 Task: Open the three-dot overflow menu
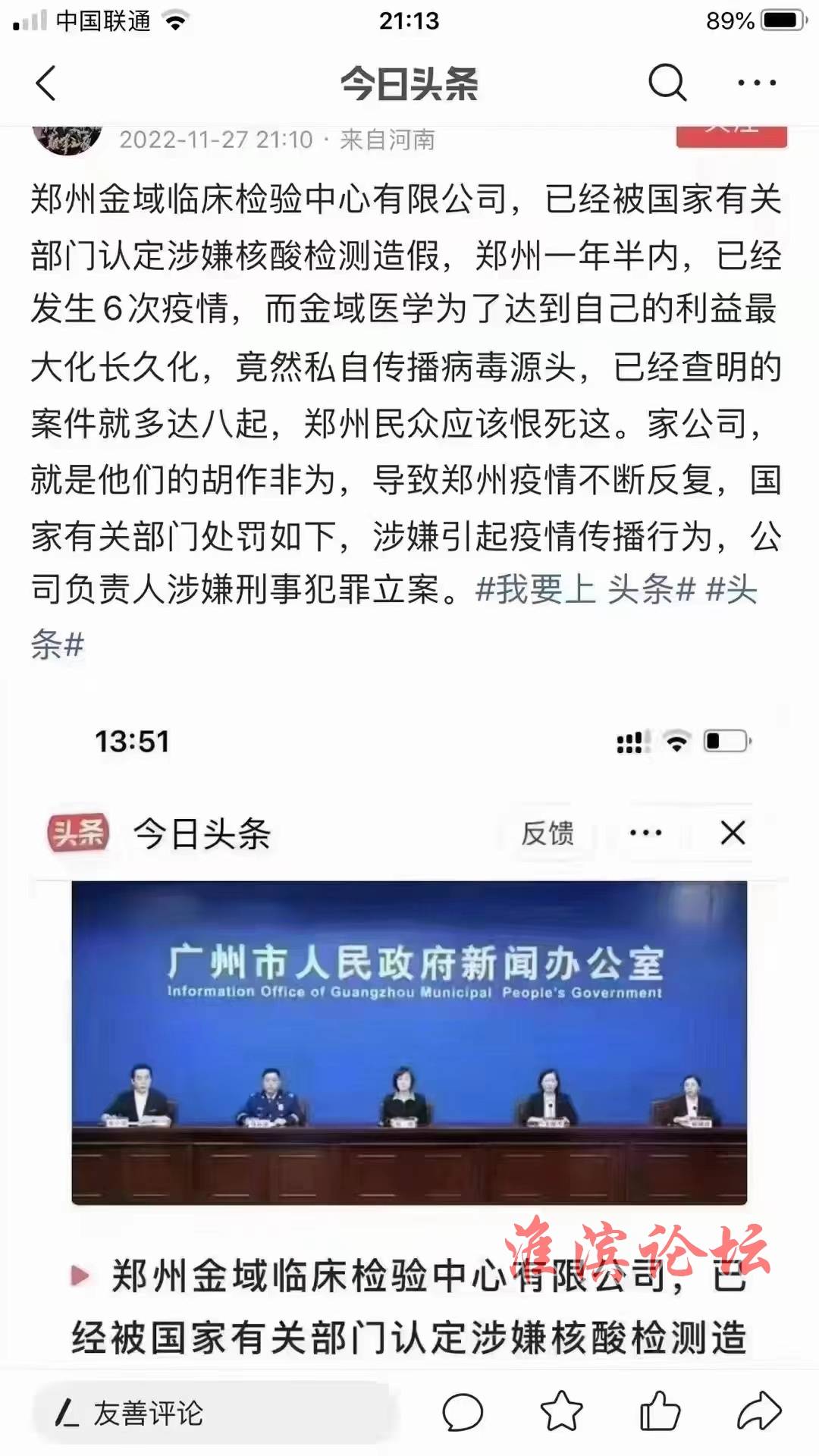757,83
